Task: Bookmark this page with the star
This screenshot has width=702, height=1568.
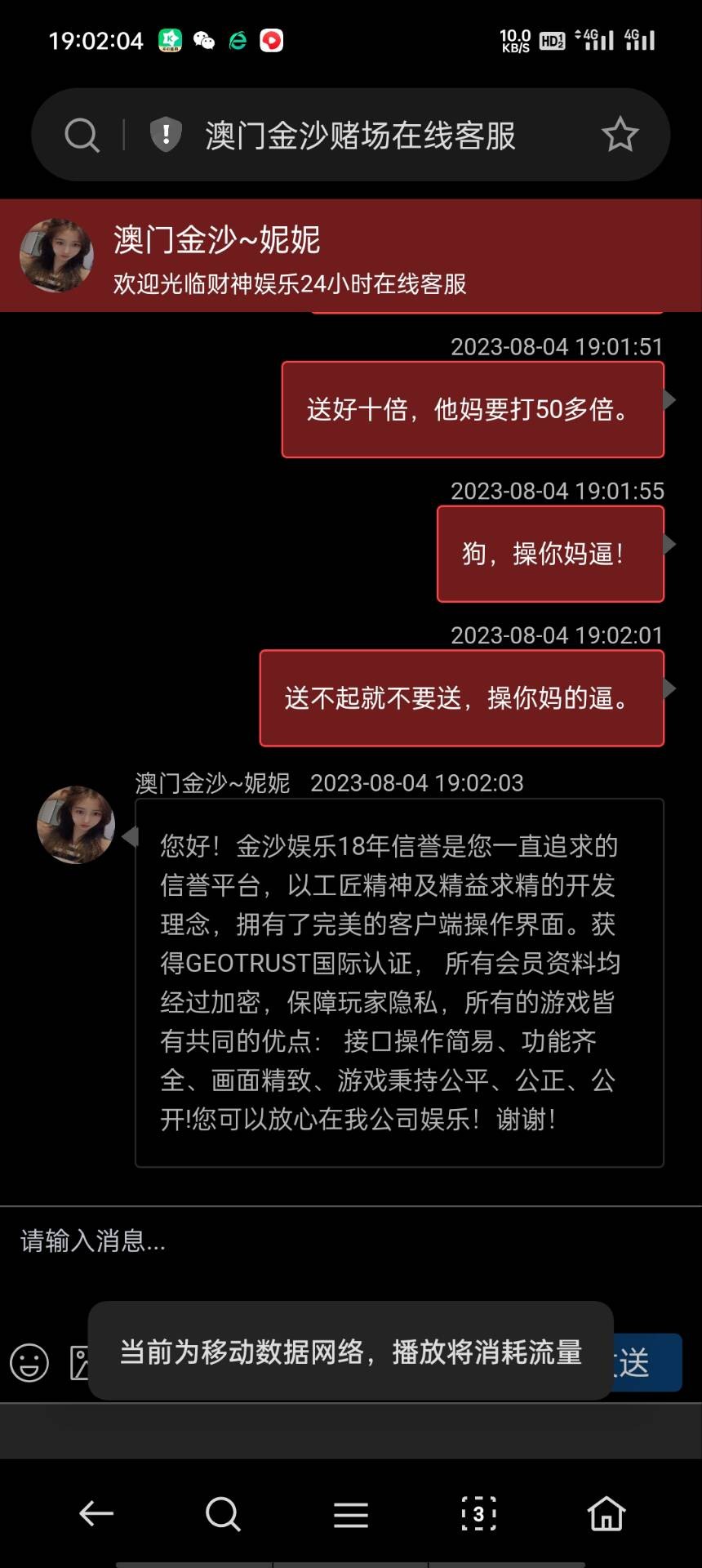Action: click(620, 135)
